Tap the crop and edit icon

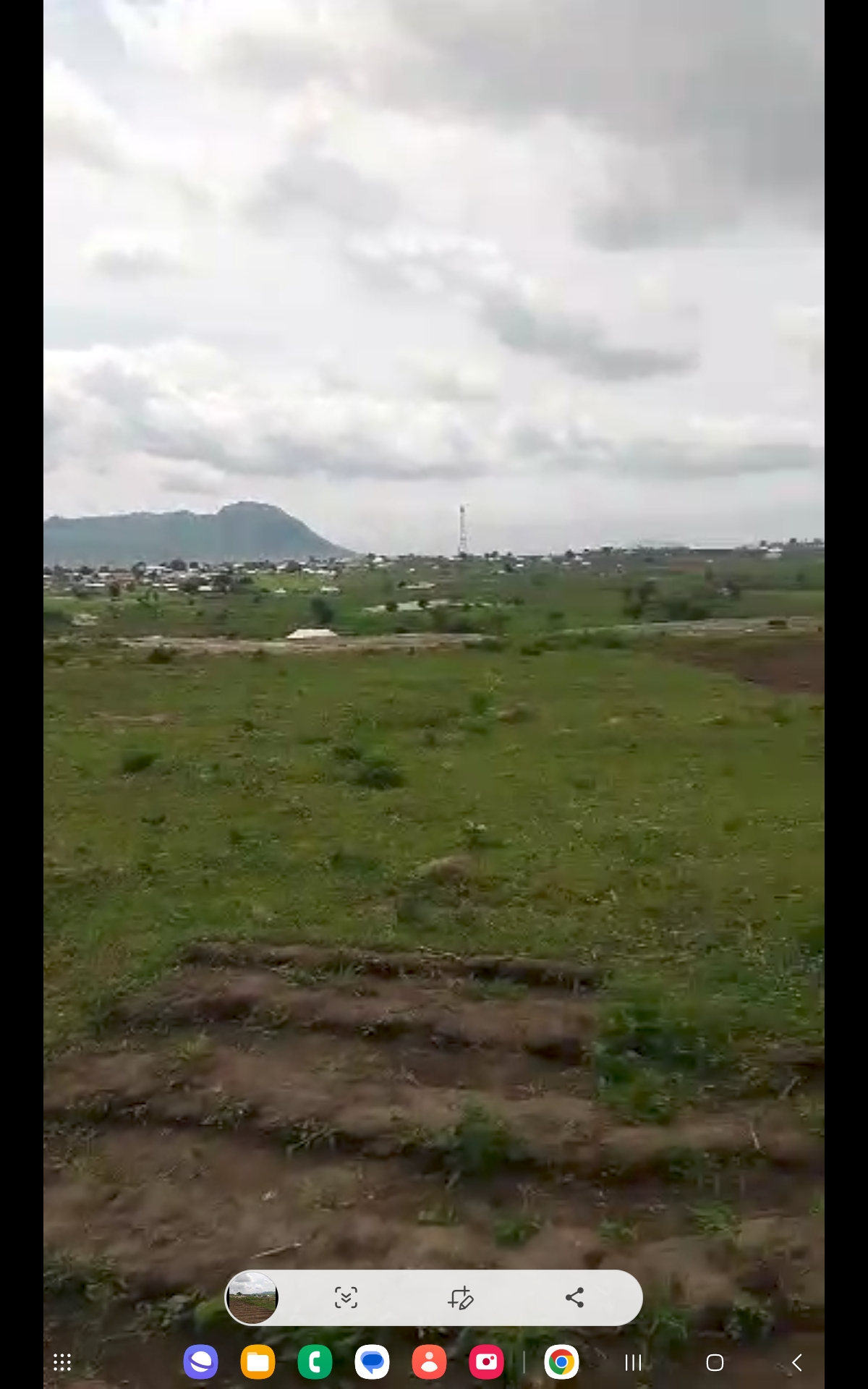point(460,1298)
